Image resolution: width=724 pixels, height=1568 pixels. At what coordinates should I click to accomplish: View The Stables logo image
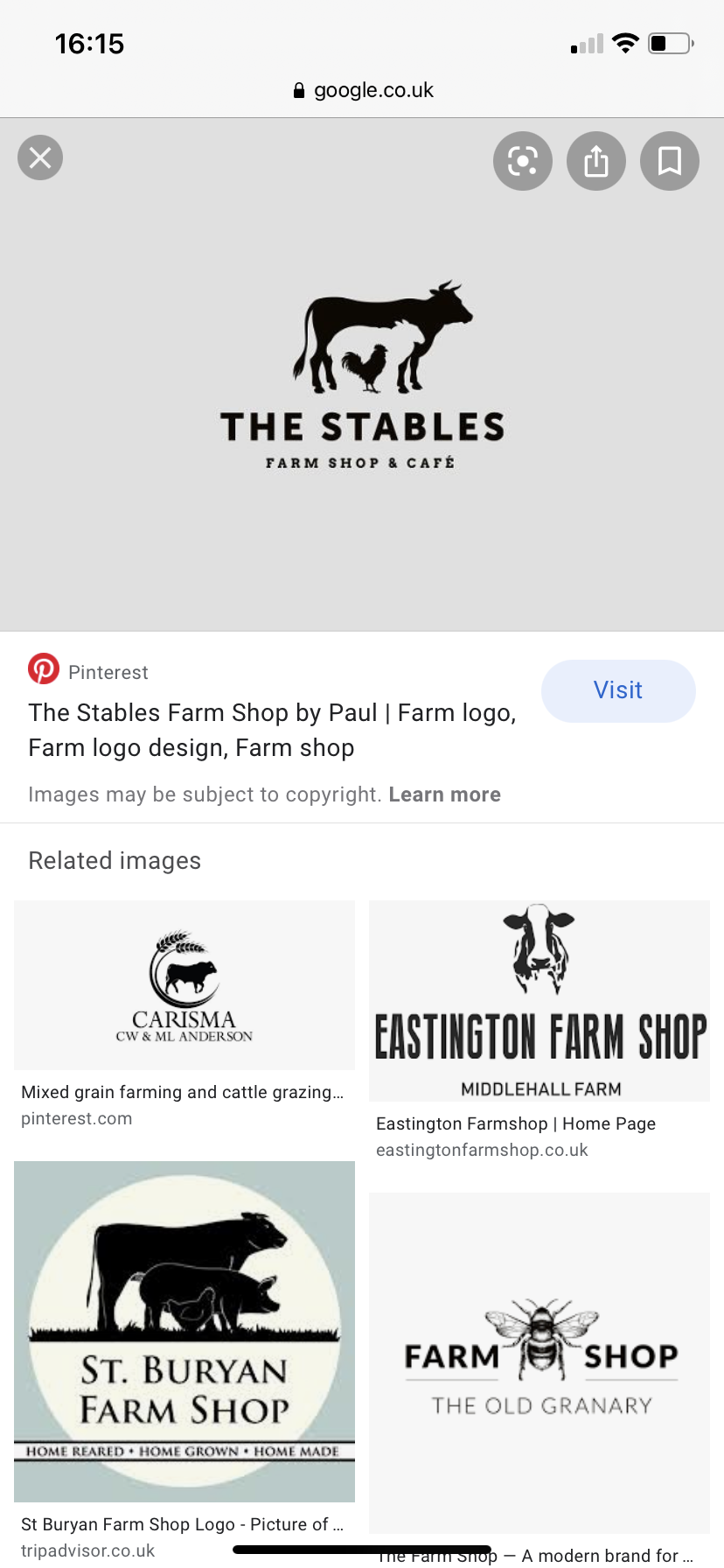pyautogui.click(x=362, y=374)
